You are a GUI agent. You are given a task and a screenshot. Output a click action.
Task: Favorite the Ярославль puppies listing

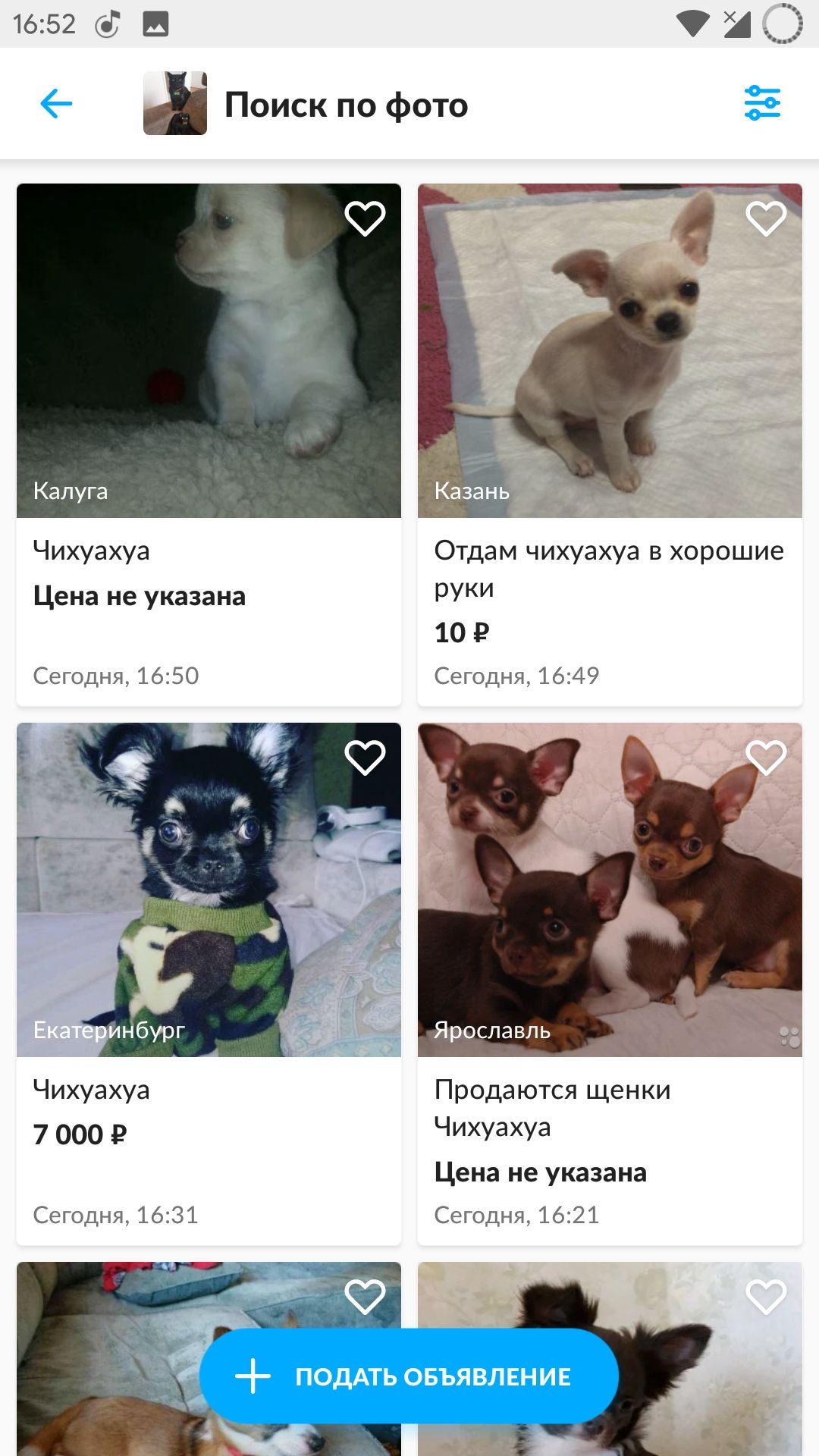(x=766, y=758)
